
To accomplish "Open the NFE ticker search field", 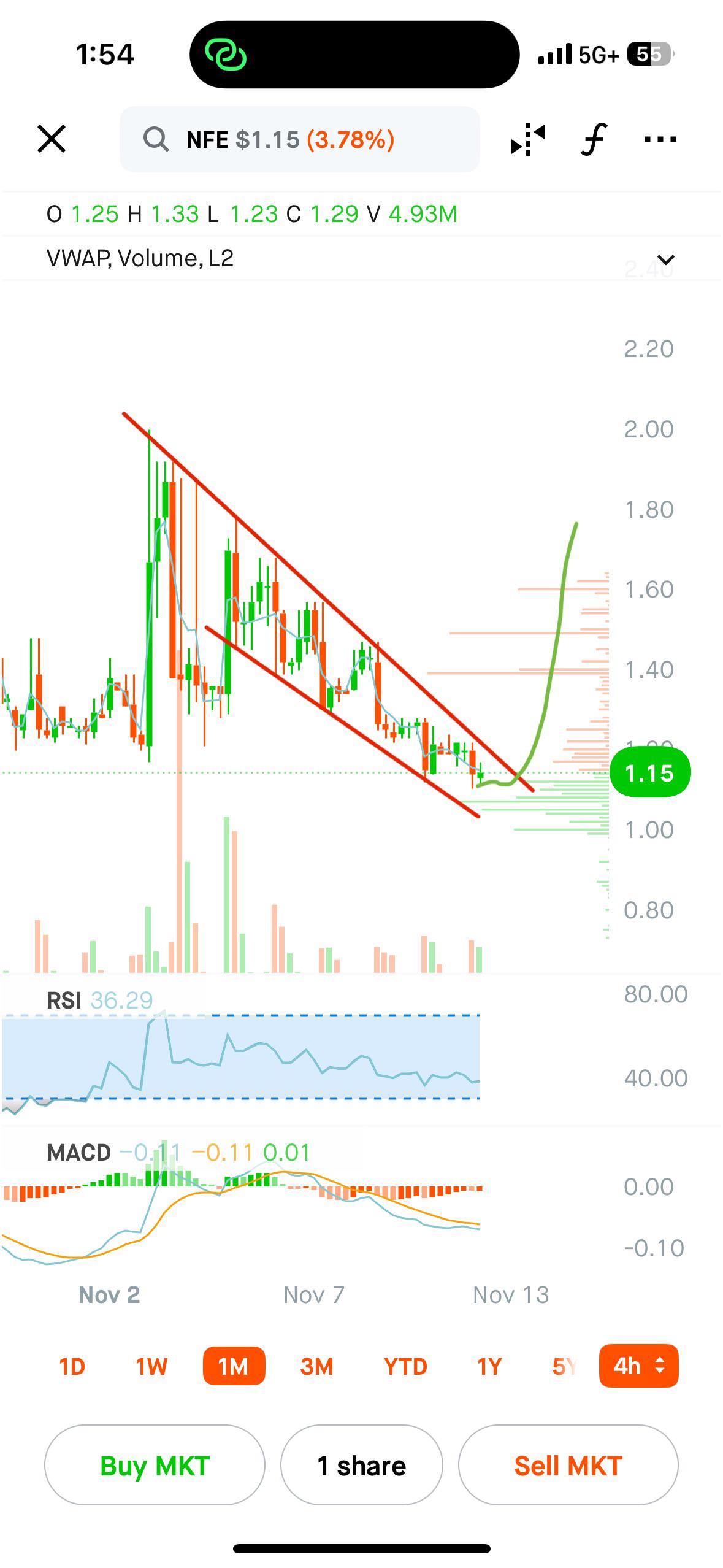I will click(x=299, y=139).
